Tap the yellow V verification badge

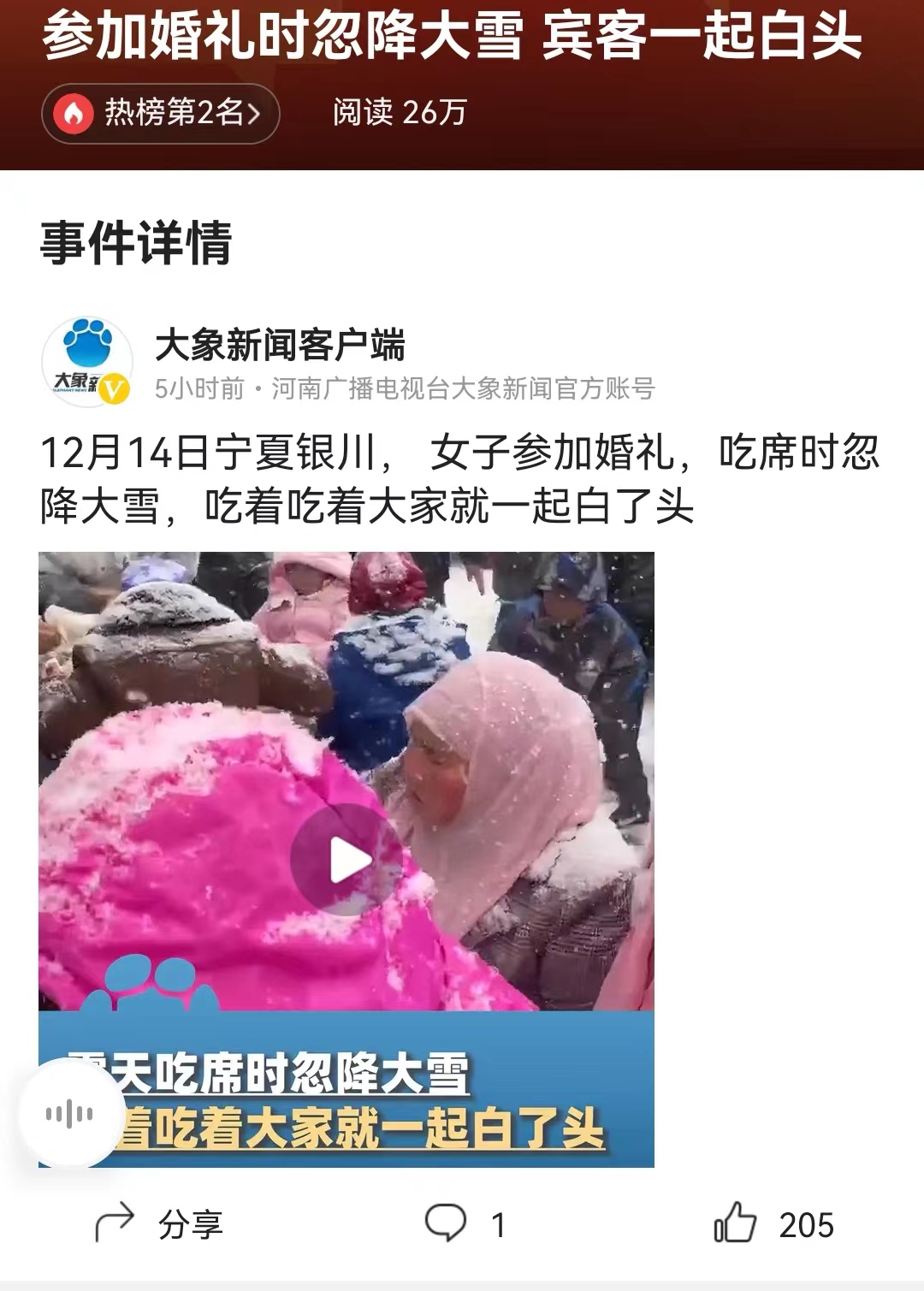[114, 388]
